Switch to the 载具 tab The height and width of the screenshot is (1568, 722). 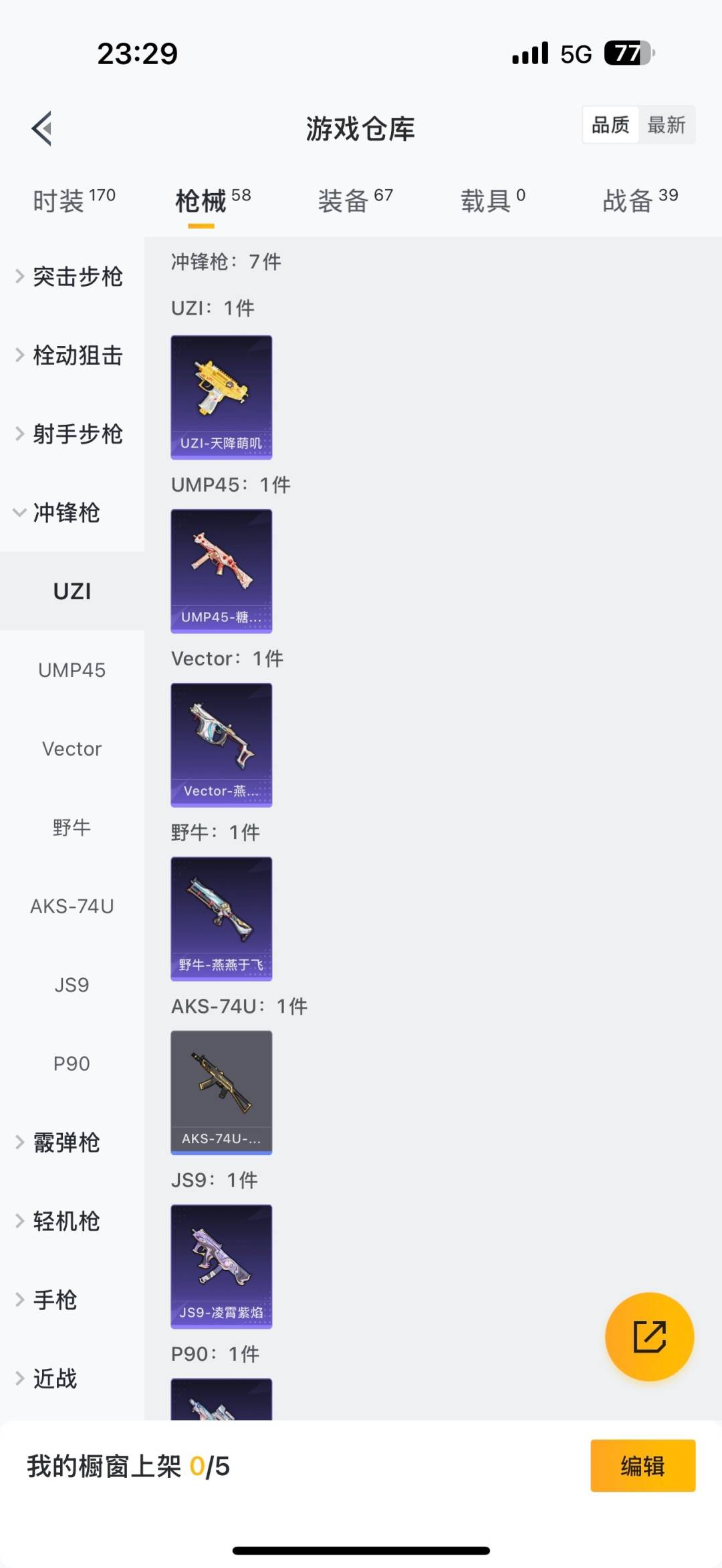493,200
